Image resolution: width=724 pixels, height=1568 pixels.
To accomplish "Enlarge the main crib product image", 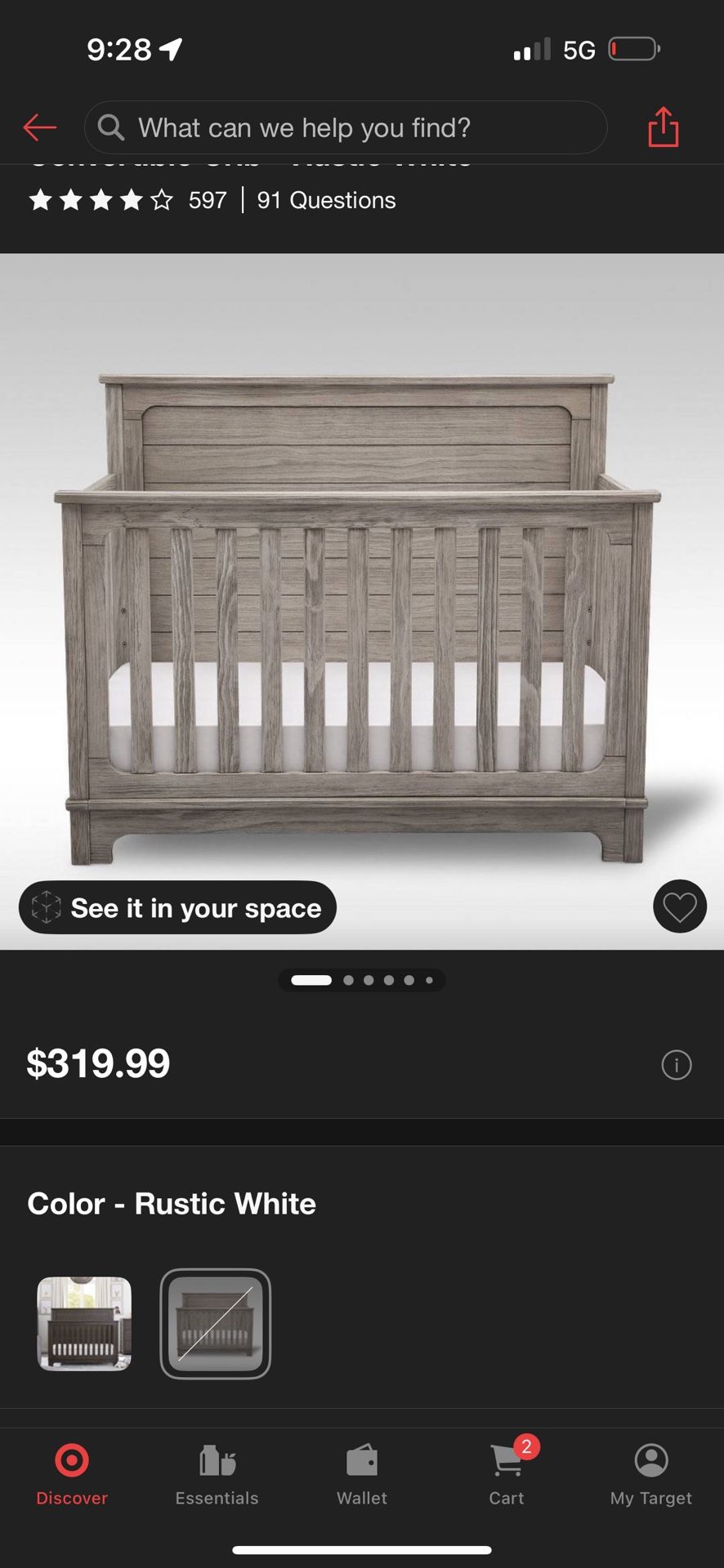I will pyautogui.click(x=361, y=621).
